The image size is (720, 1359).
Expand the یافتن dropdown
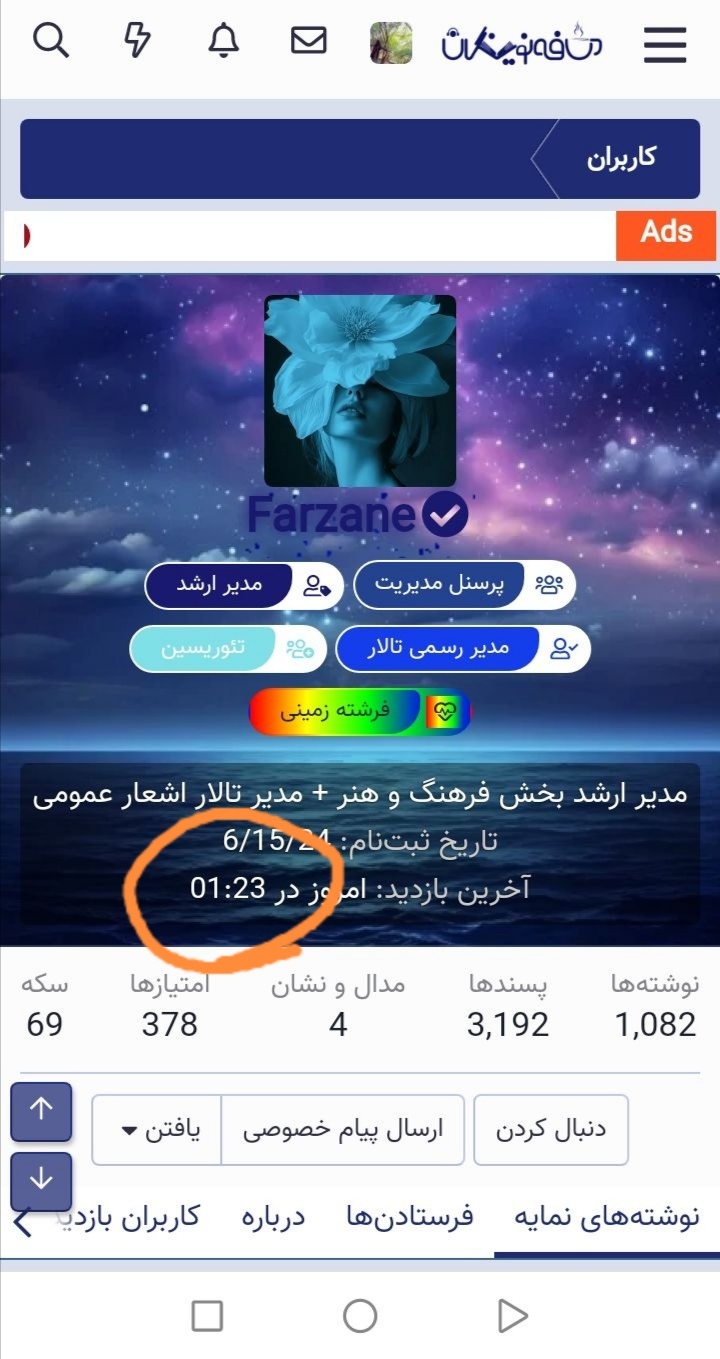158,1130
